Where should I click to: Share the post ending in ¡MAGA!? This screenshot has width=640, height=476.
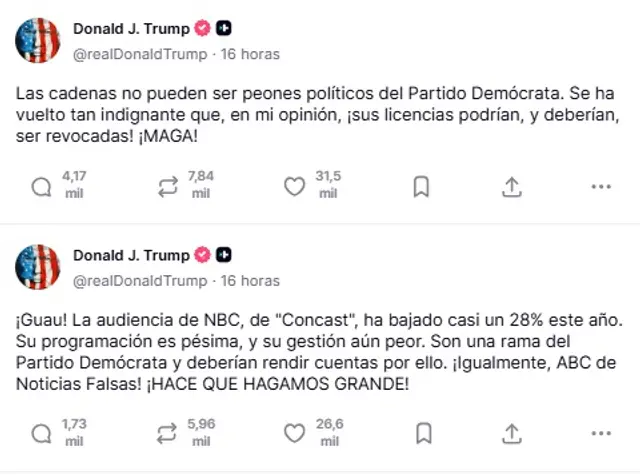coord(511,186)
